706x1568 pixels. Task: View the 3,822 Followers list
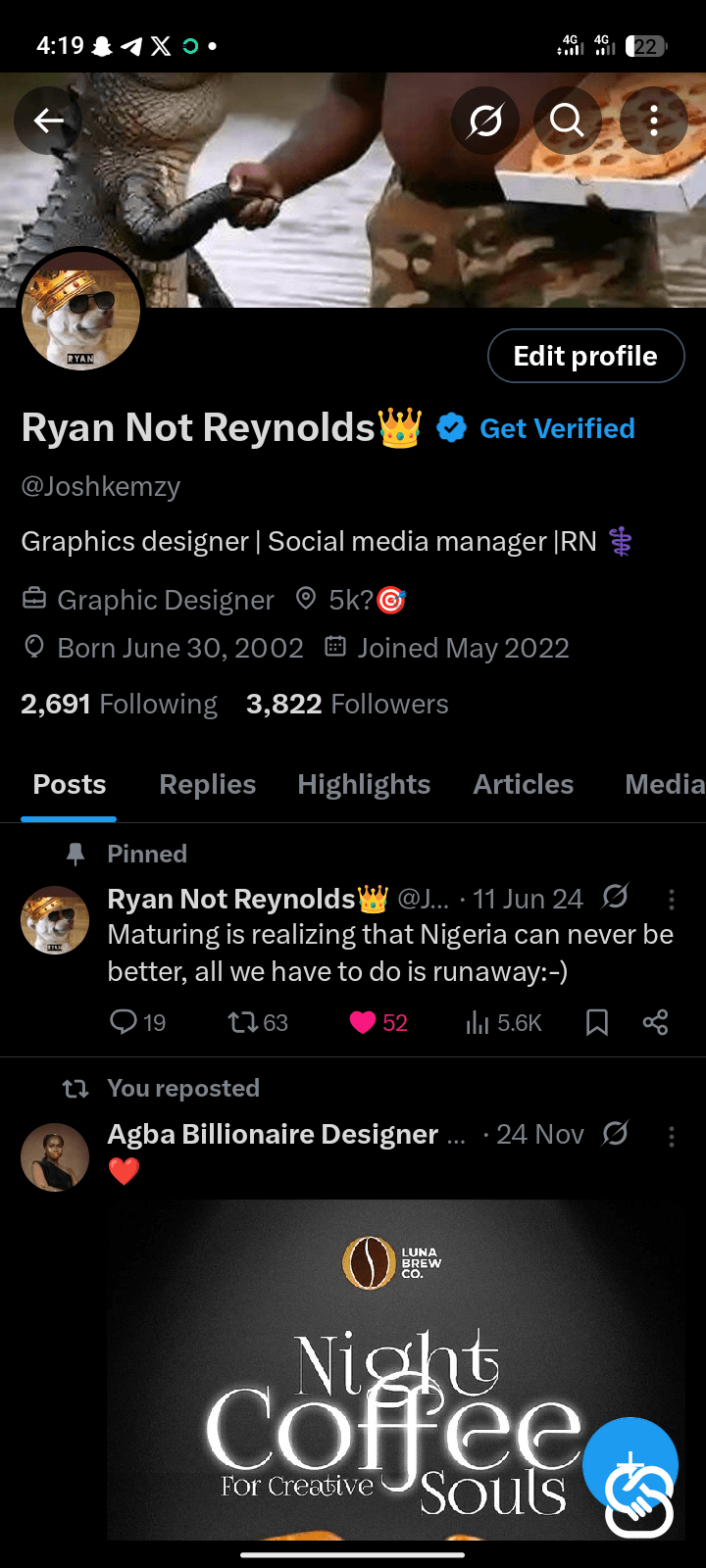[347, 704]
